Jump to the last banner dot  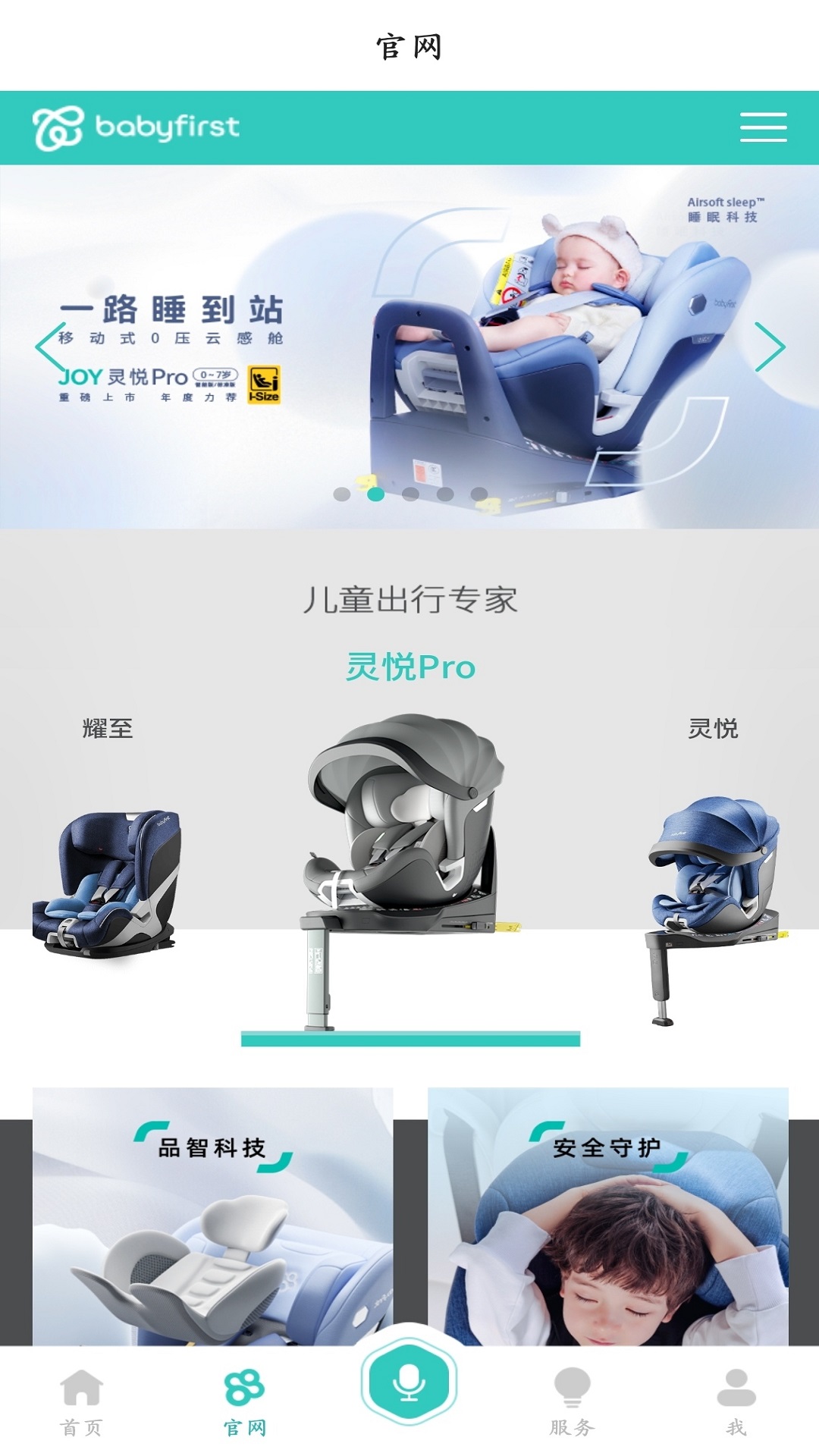point(479,494)
